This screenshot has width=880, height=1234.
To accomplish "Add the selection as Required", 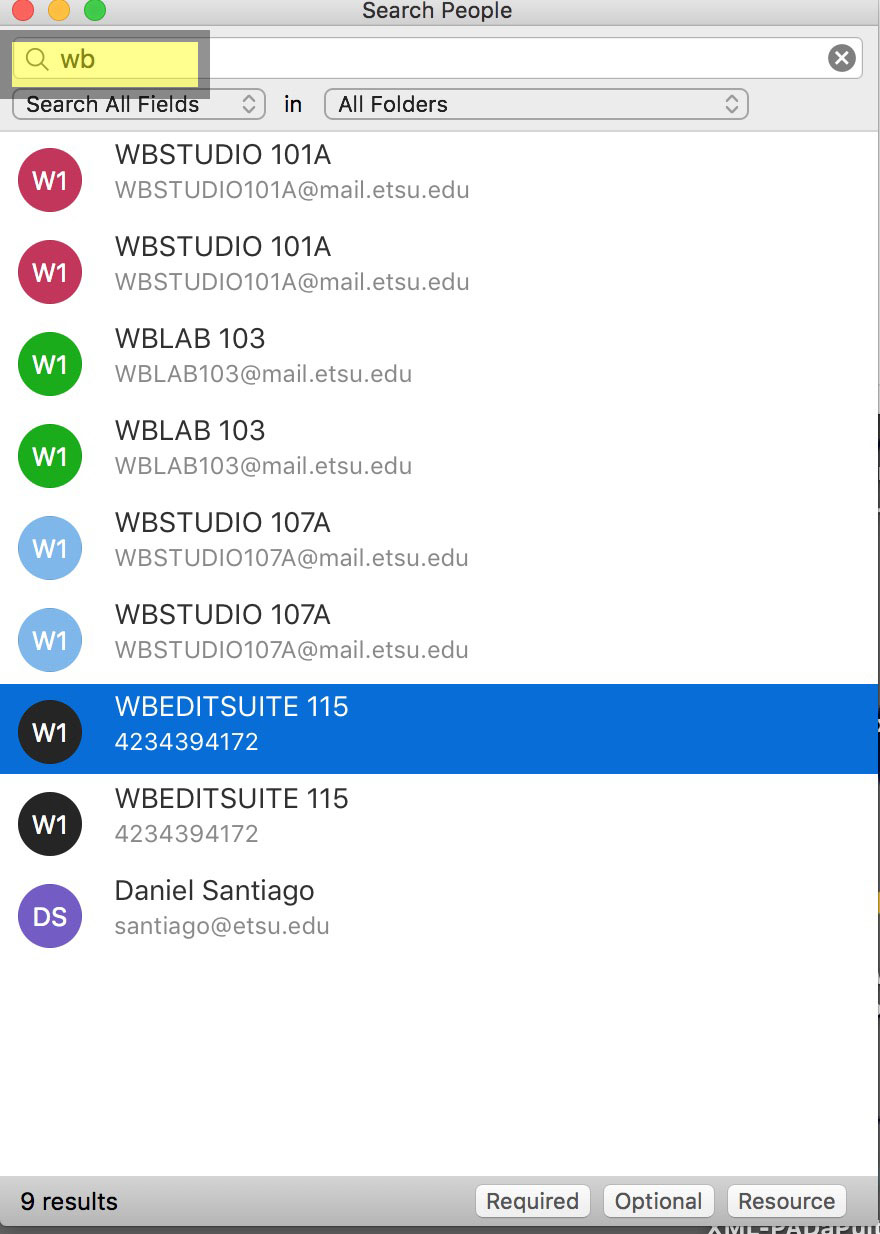I will pos(532,1201).
